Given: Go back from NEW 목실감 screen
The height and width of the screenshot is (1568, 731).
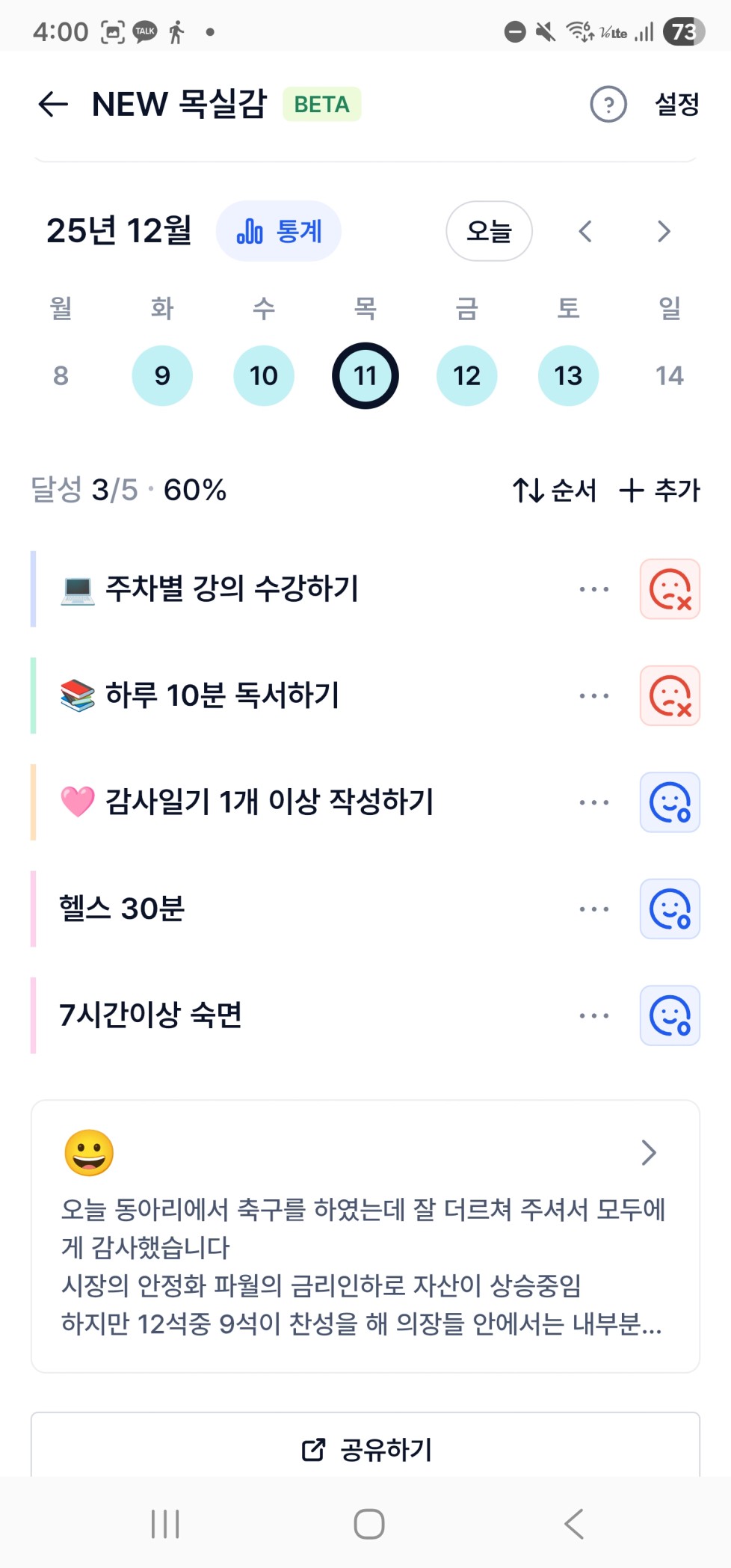Looking at the screenshot, I should coord(53,104).
